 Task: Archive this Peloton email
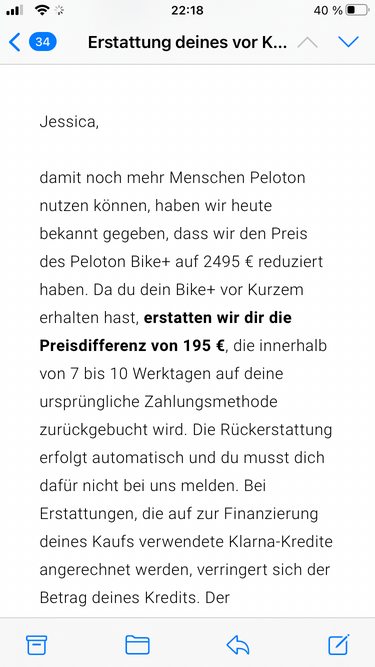click(x=37, y=645)
